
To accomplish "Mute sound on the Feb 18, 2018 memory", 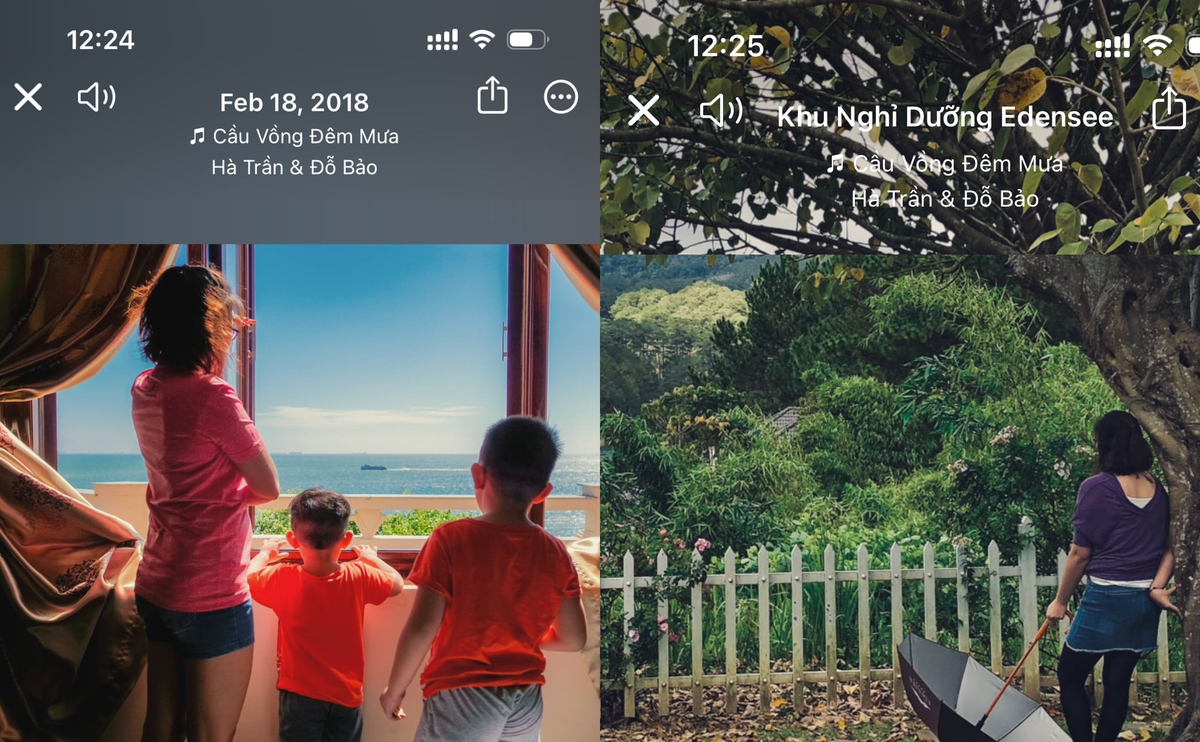I will point(96,97).
